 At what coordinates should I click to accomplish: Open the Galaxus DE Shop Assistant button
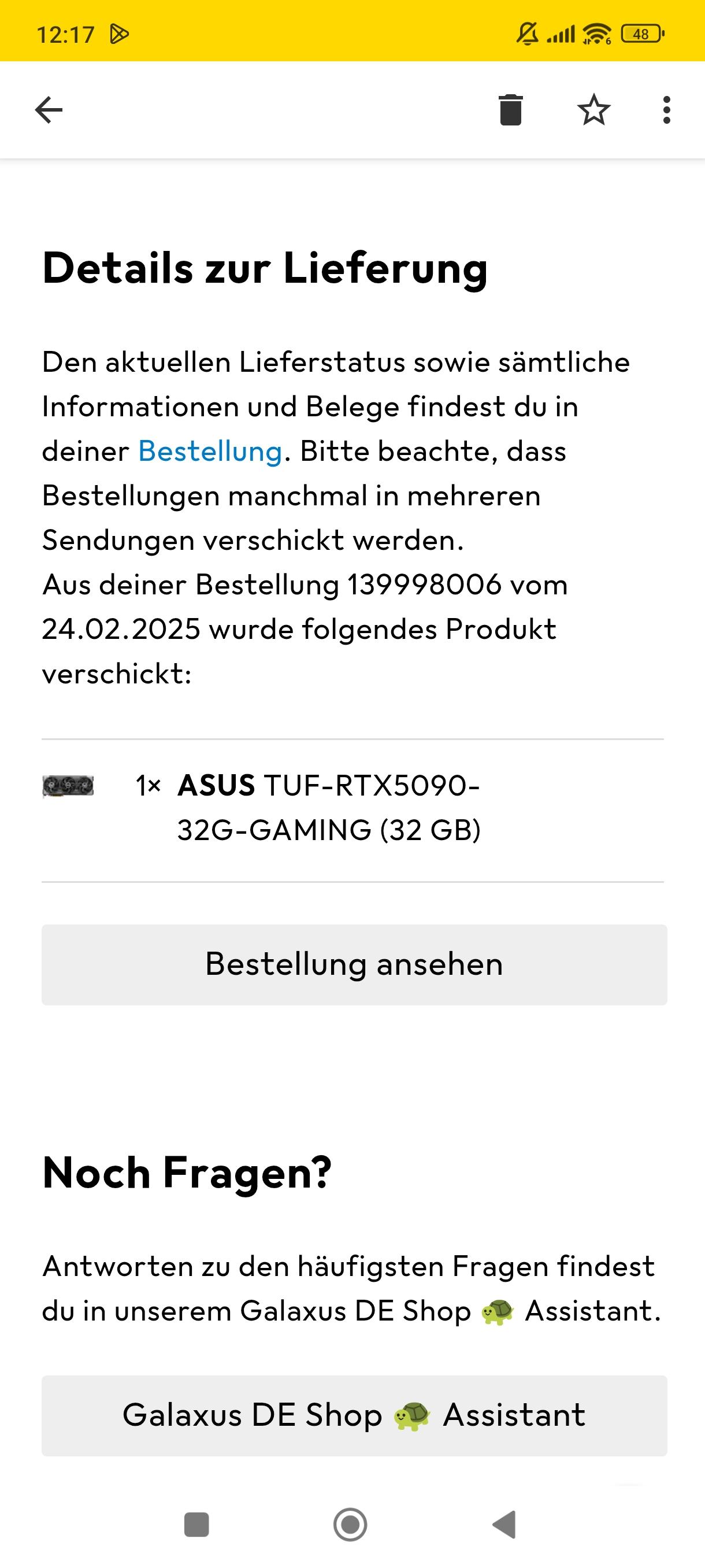pos(354,1415)
